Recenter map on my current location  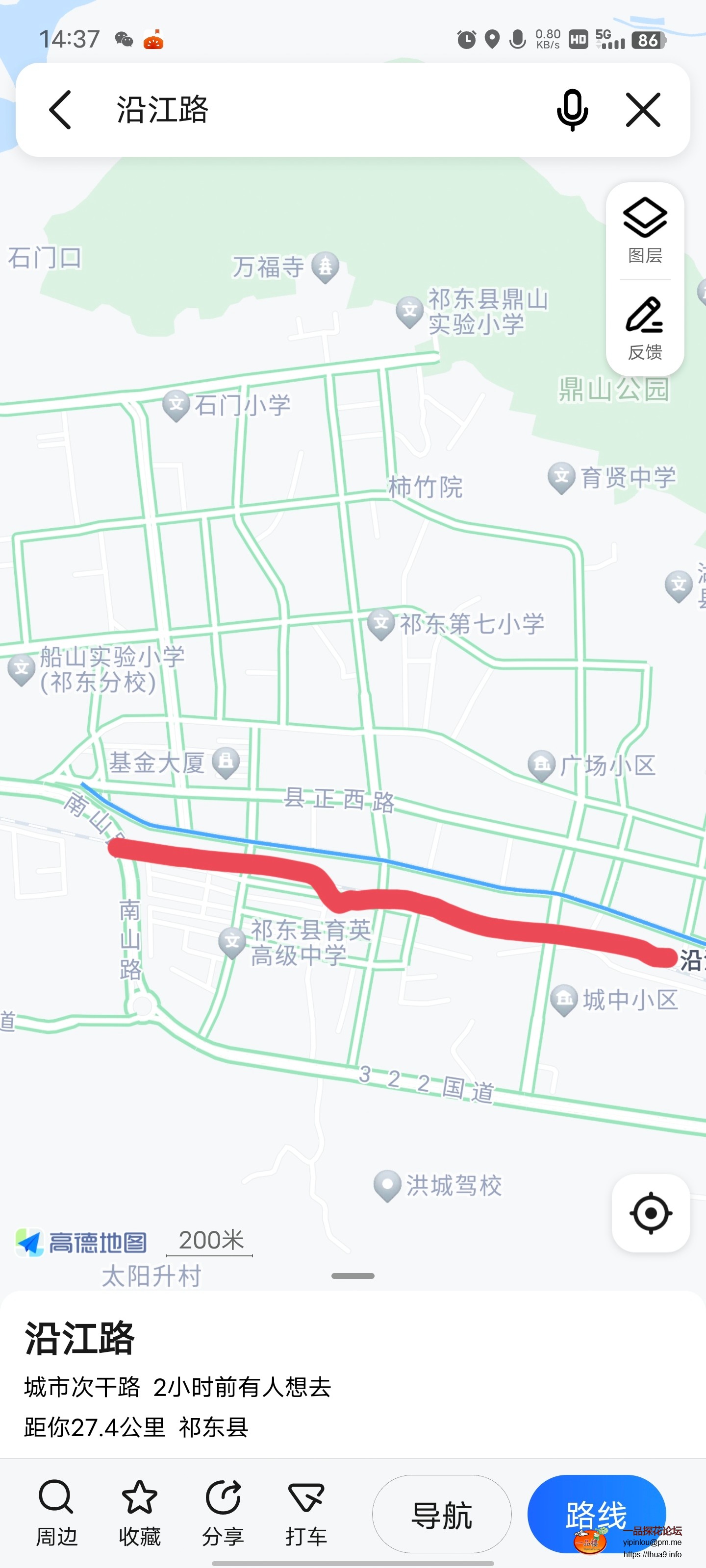[650, 1213]
